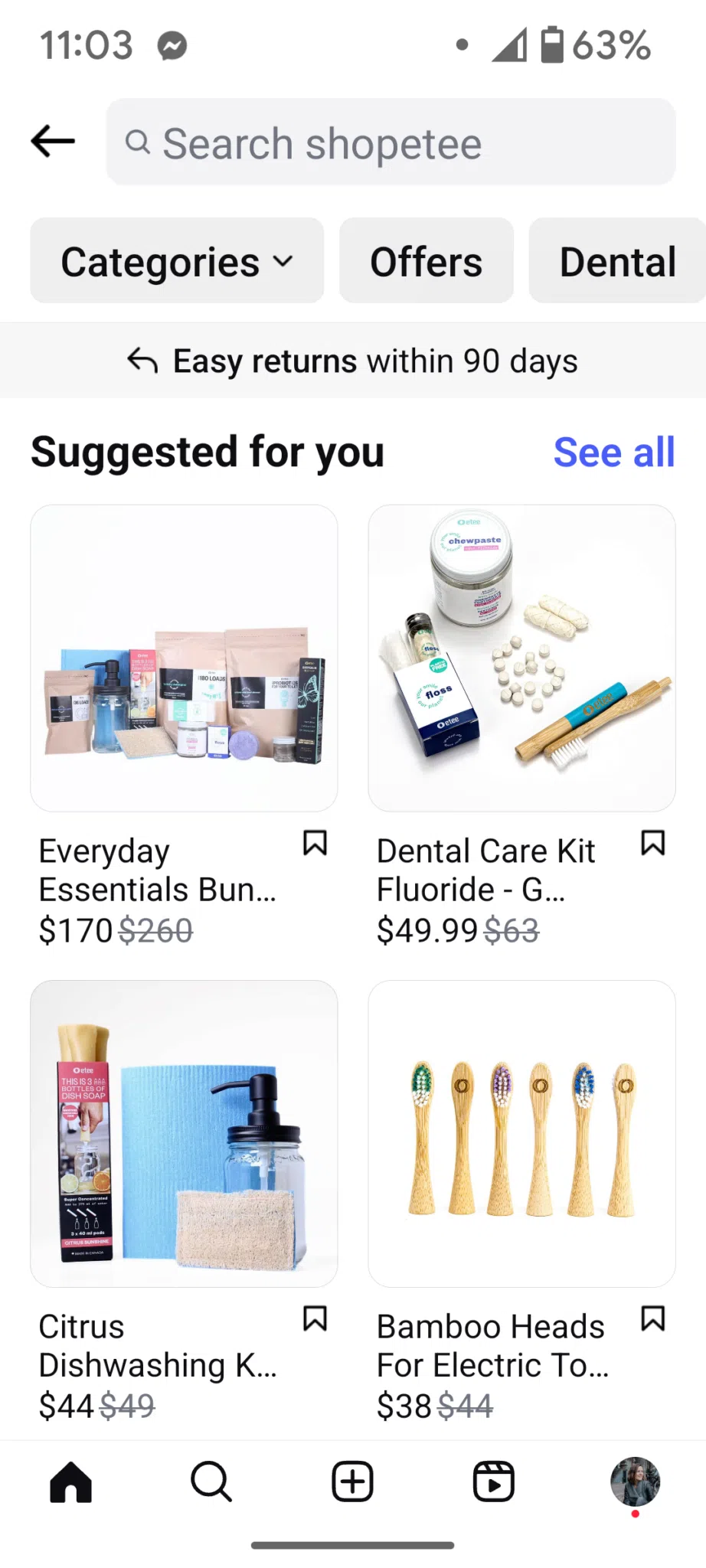Click the Search shopetee input field
Screen dimensions: 706x1568
pyautogui.click(x=391, y=142)
